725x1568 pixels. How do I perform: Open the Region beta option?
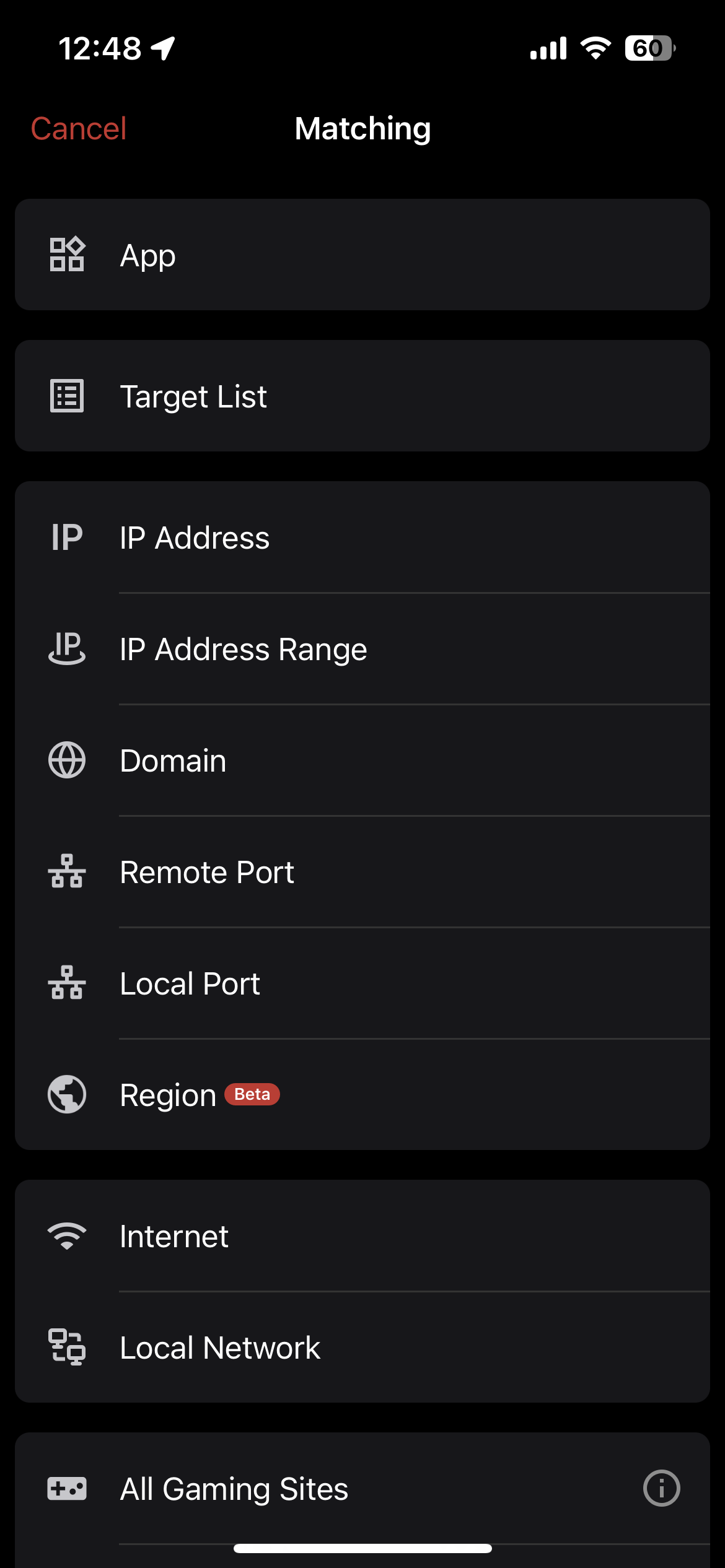[x=362, y=1095]
